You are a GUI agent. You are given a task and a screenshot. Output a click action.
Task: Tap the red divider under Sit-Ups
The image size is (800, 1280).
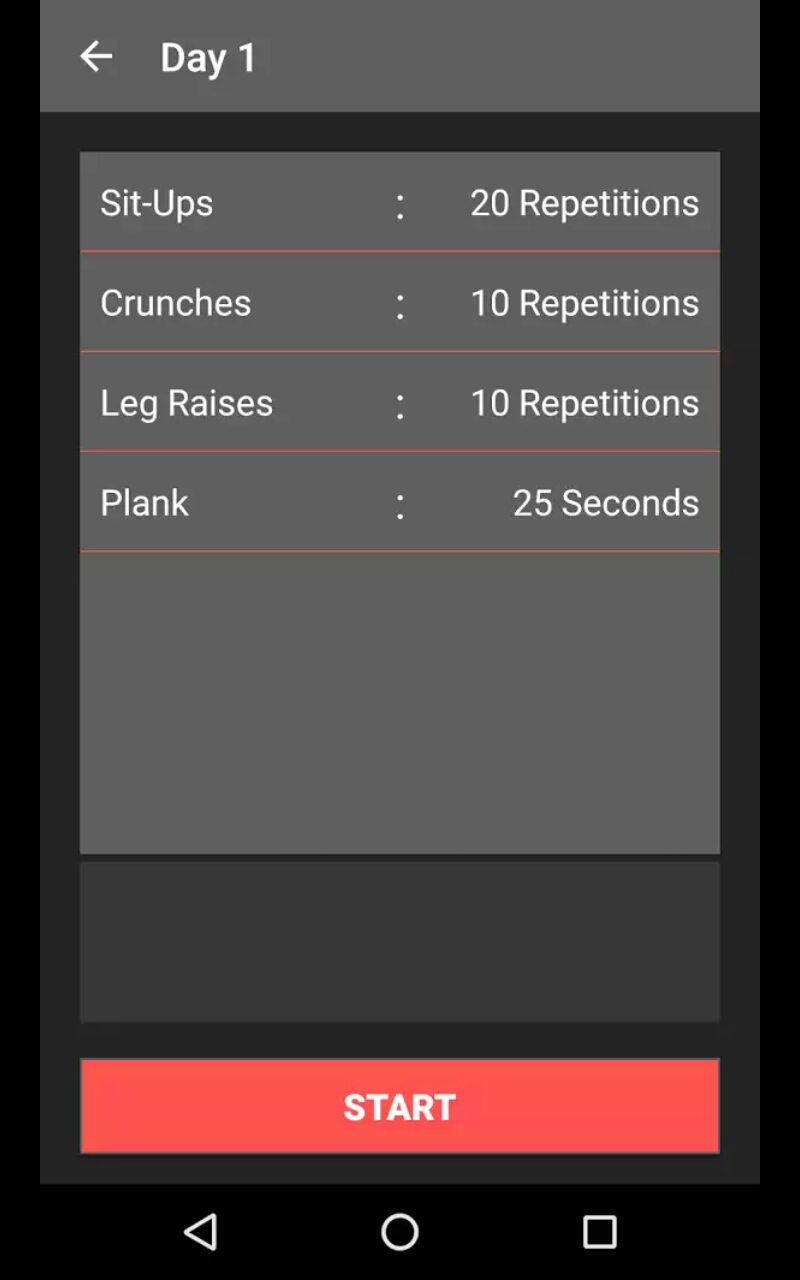click(x=400, y=252)
